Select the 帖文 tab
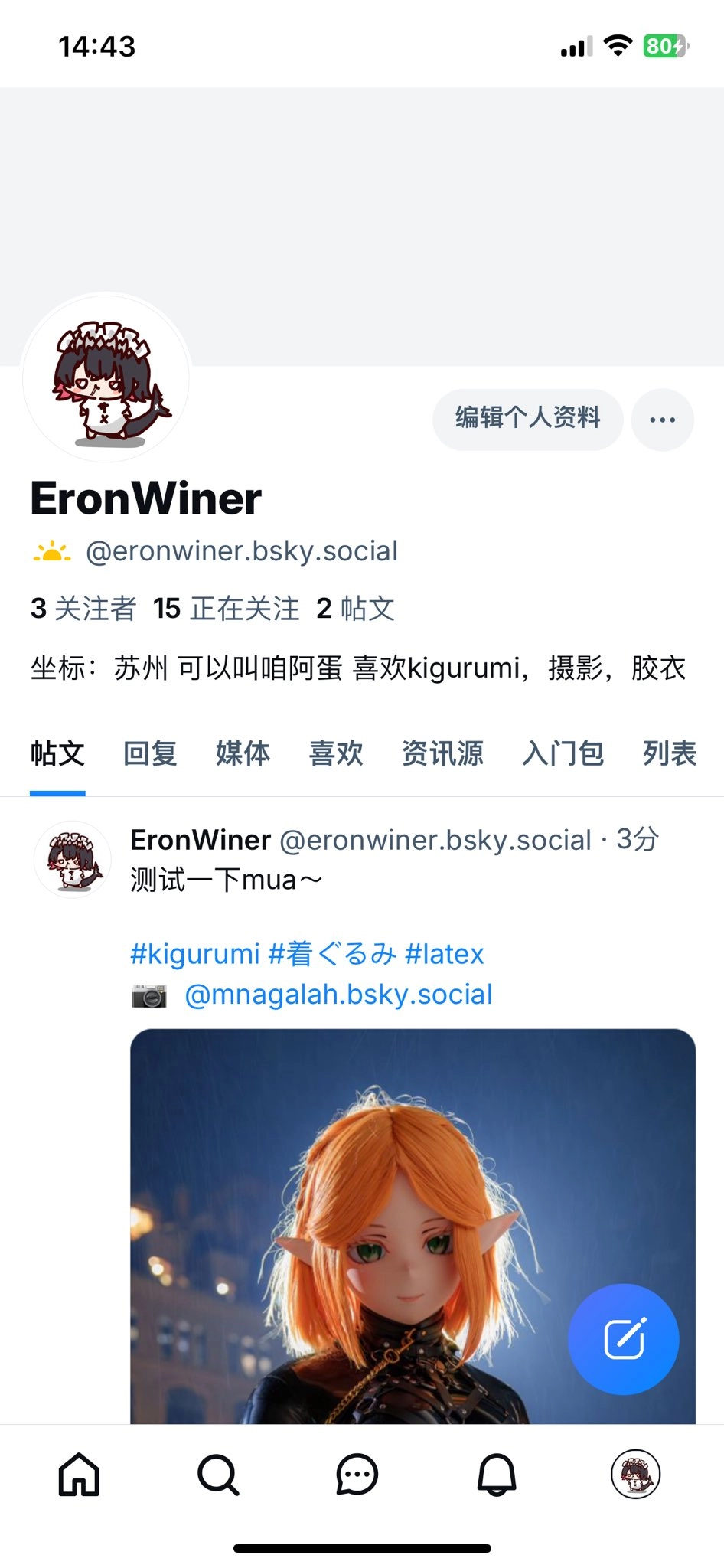 57,754
